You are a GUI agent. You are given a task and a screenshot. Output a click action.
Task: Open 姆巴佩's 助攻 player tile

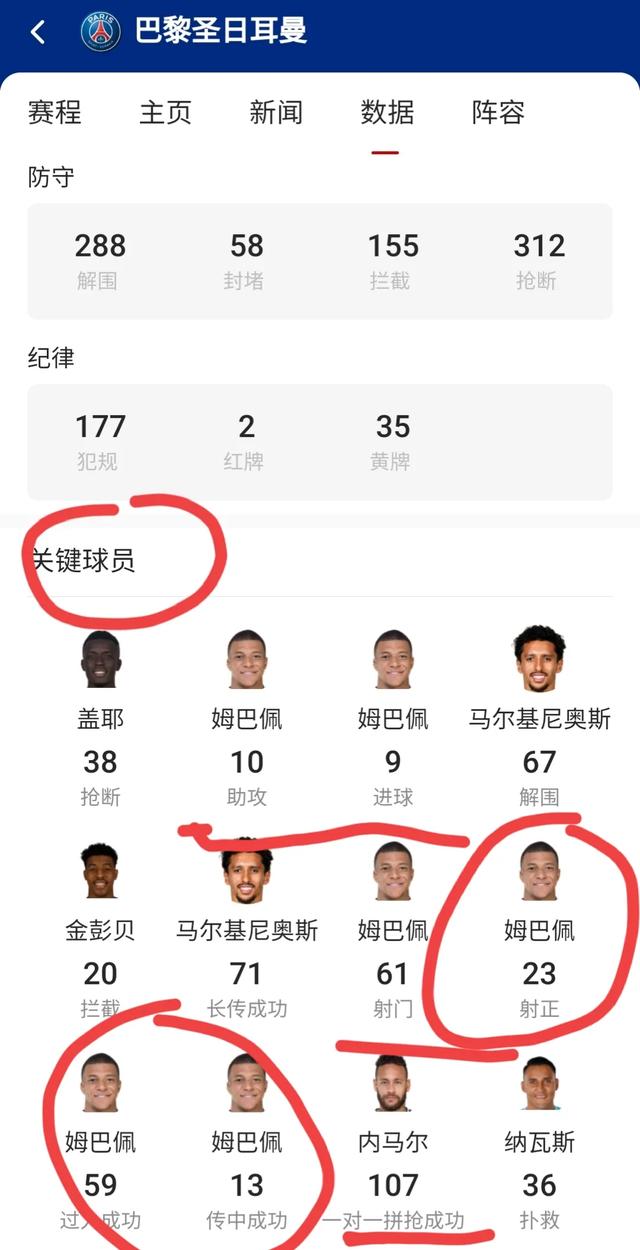pos(246,720)
